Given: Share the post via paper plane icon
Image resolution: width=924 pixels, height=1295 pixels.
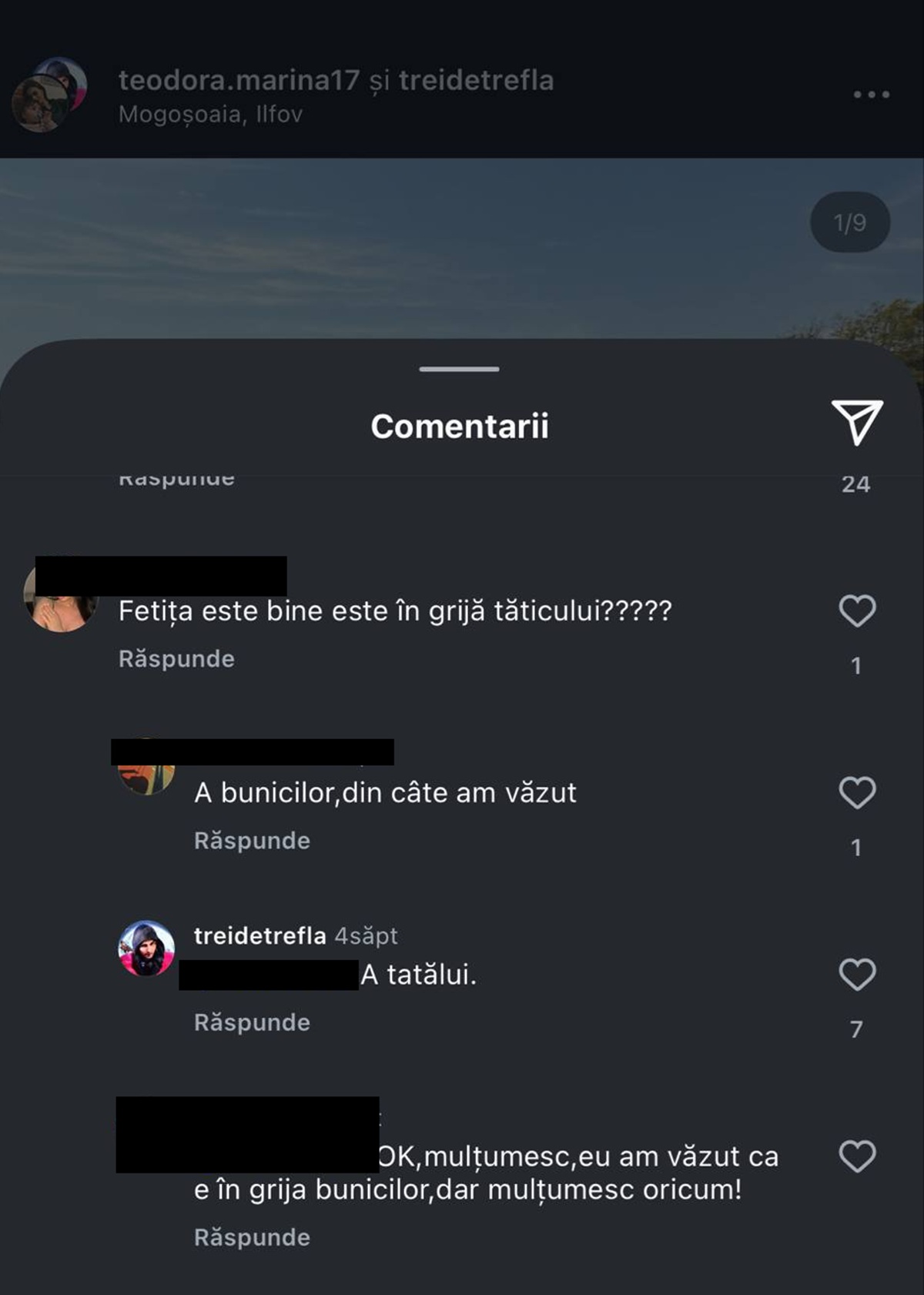Looking at the screenshot, I should [856, 422].
